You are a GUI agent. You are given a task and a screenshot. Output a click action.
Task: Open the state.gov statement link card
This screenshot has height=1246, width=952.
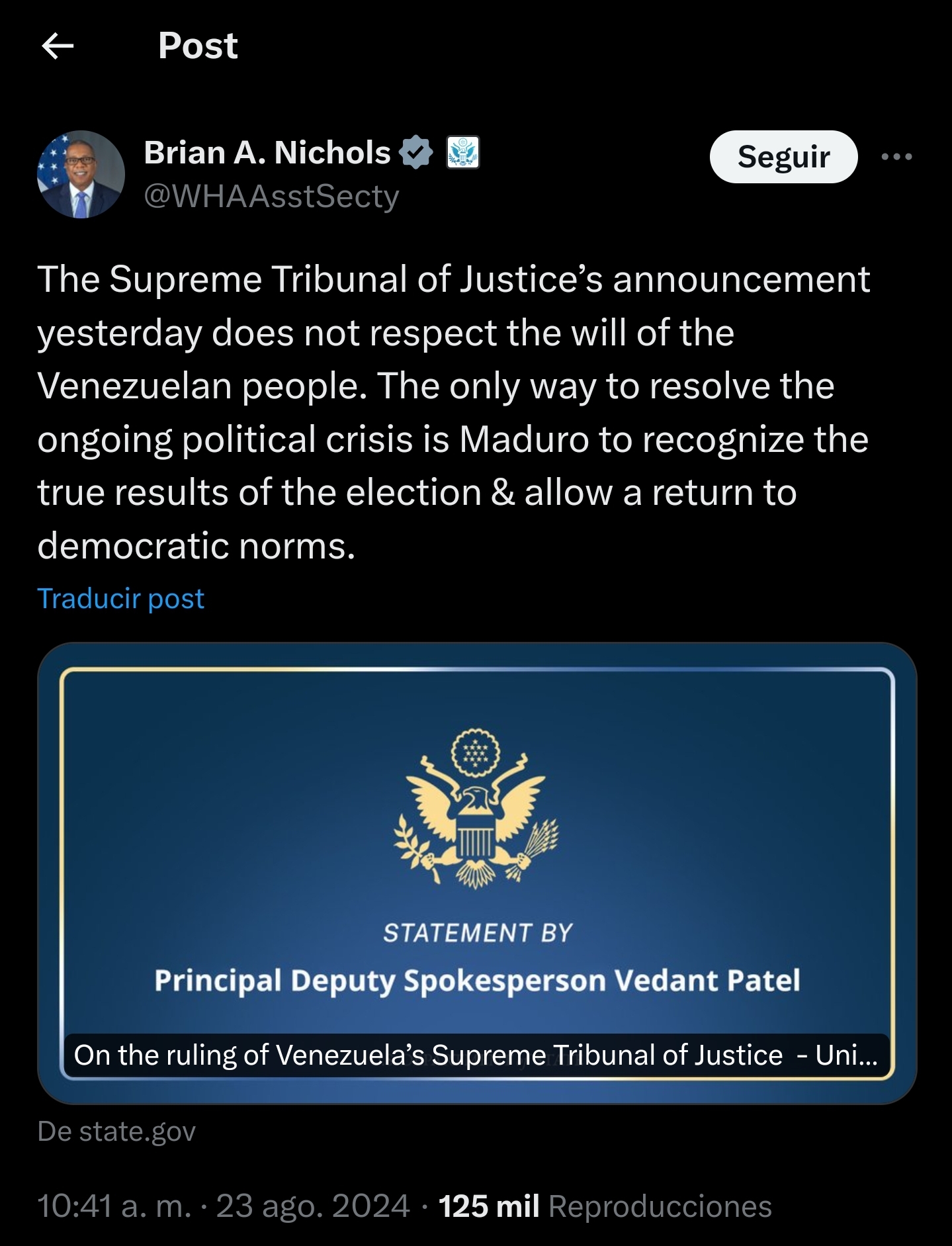coord(476,872)
